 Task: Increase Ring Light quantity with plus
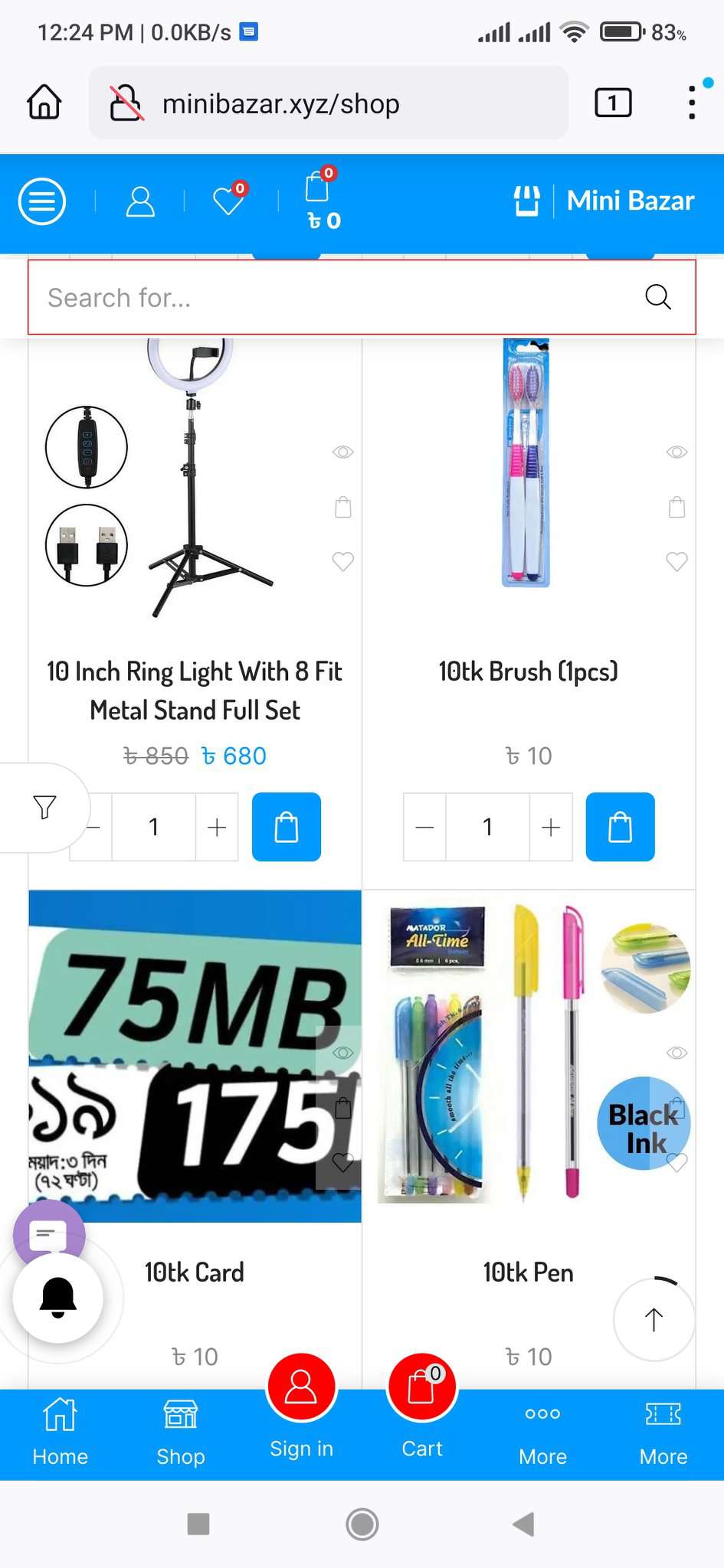[217, 827]
